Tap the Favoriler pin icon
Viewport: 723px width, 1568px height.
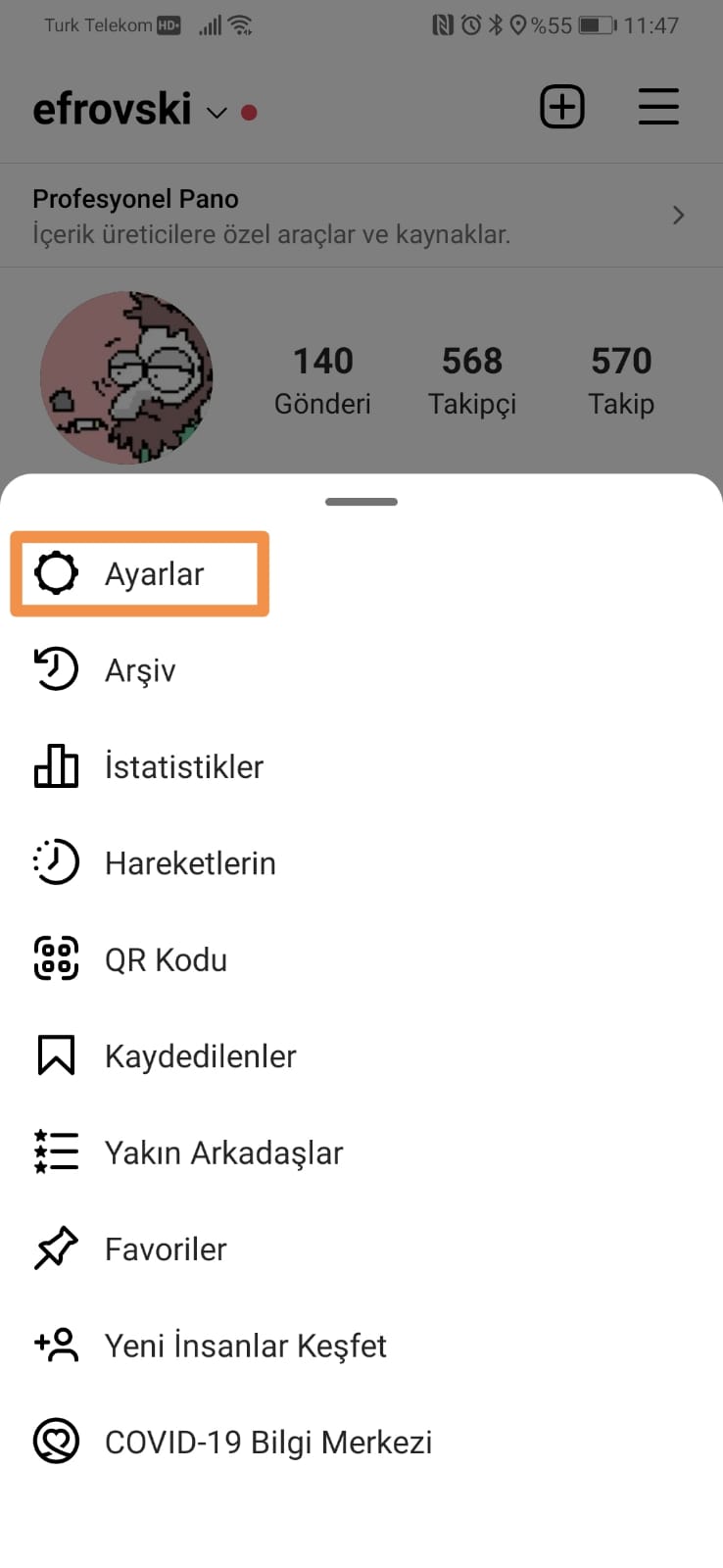click(x=56, y=1249)
